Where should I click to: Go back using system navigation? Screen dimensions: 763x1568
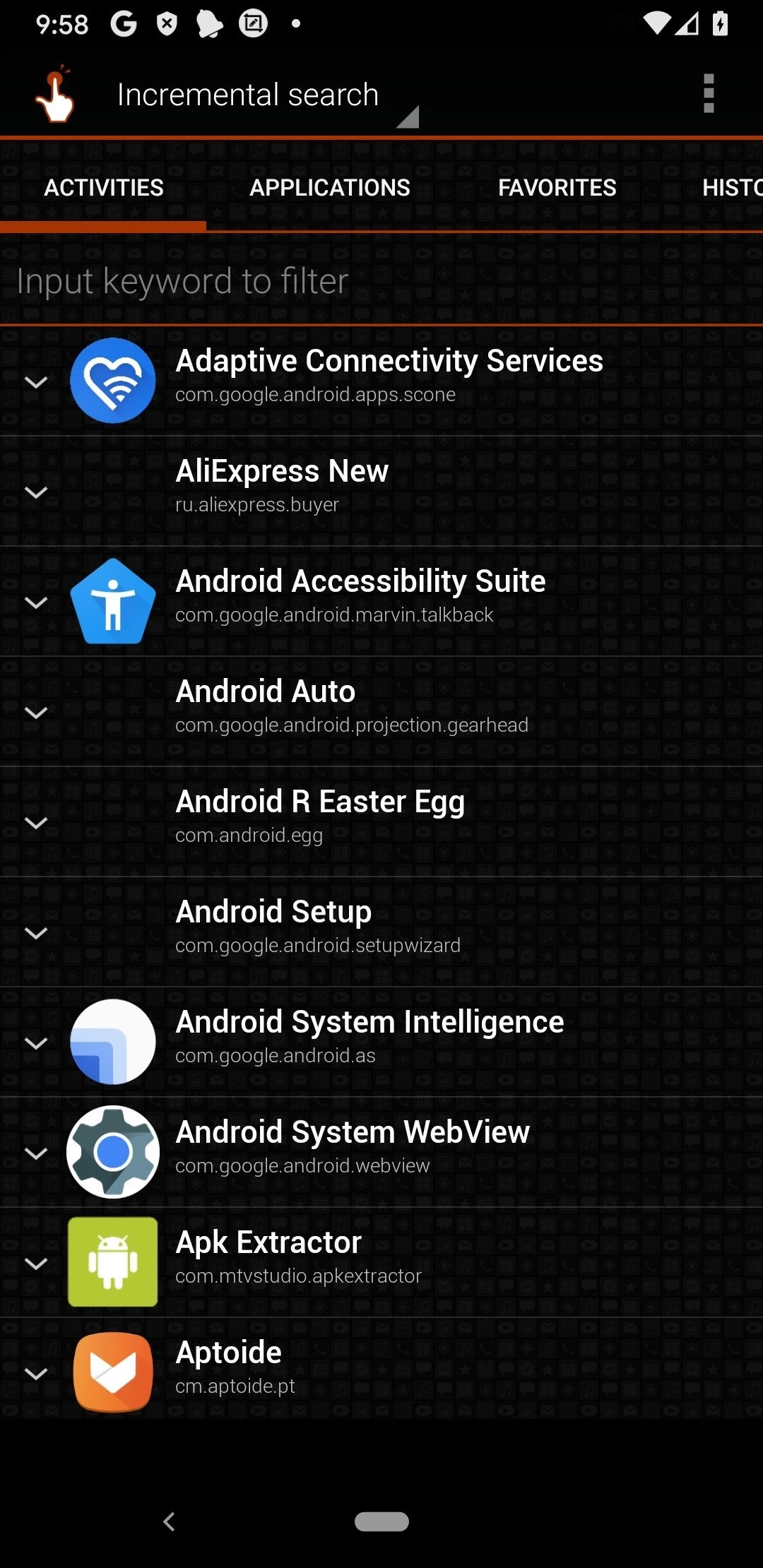click(x=169, y=1521)
